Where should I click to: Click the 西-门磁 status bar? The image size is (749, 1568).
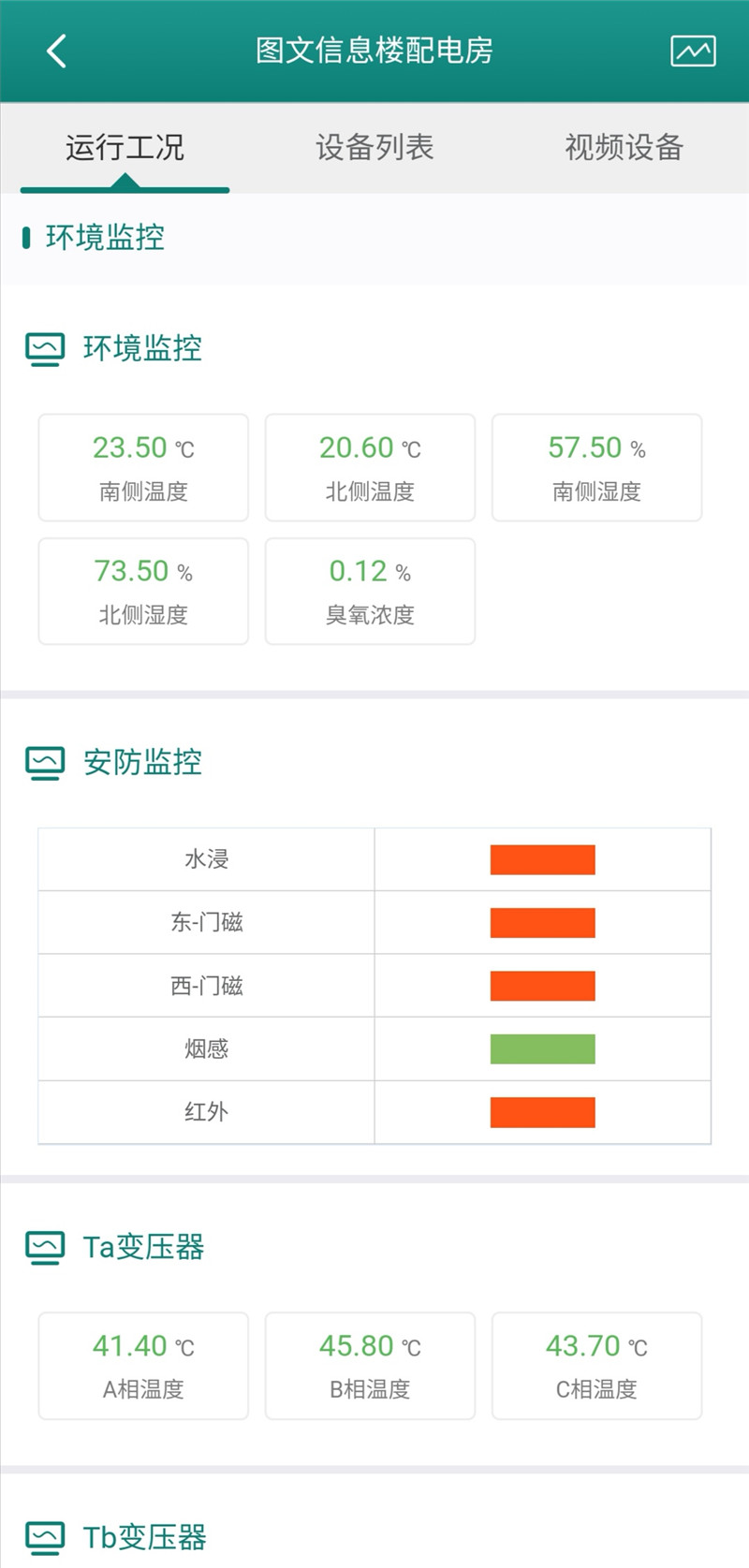tap(543, 986)
